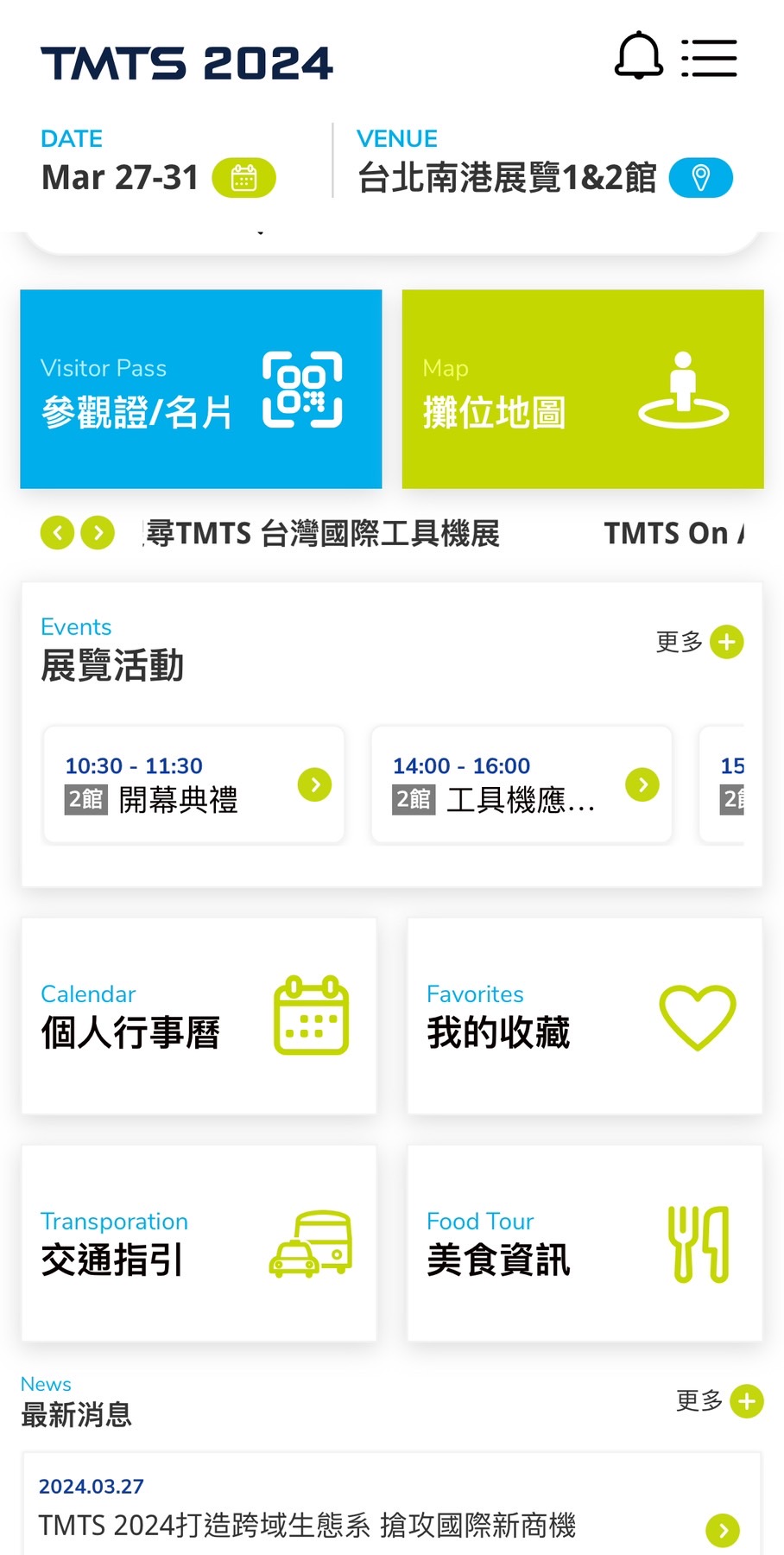Open the notifications bell

[x=638, y=56]
